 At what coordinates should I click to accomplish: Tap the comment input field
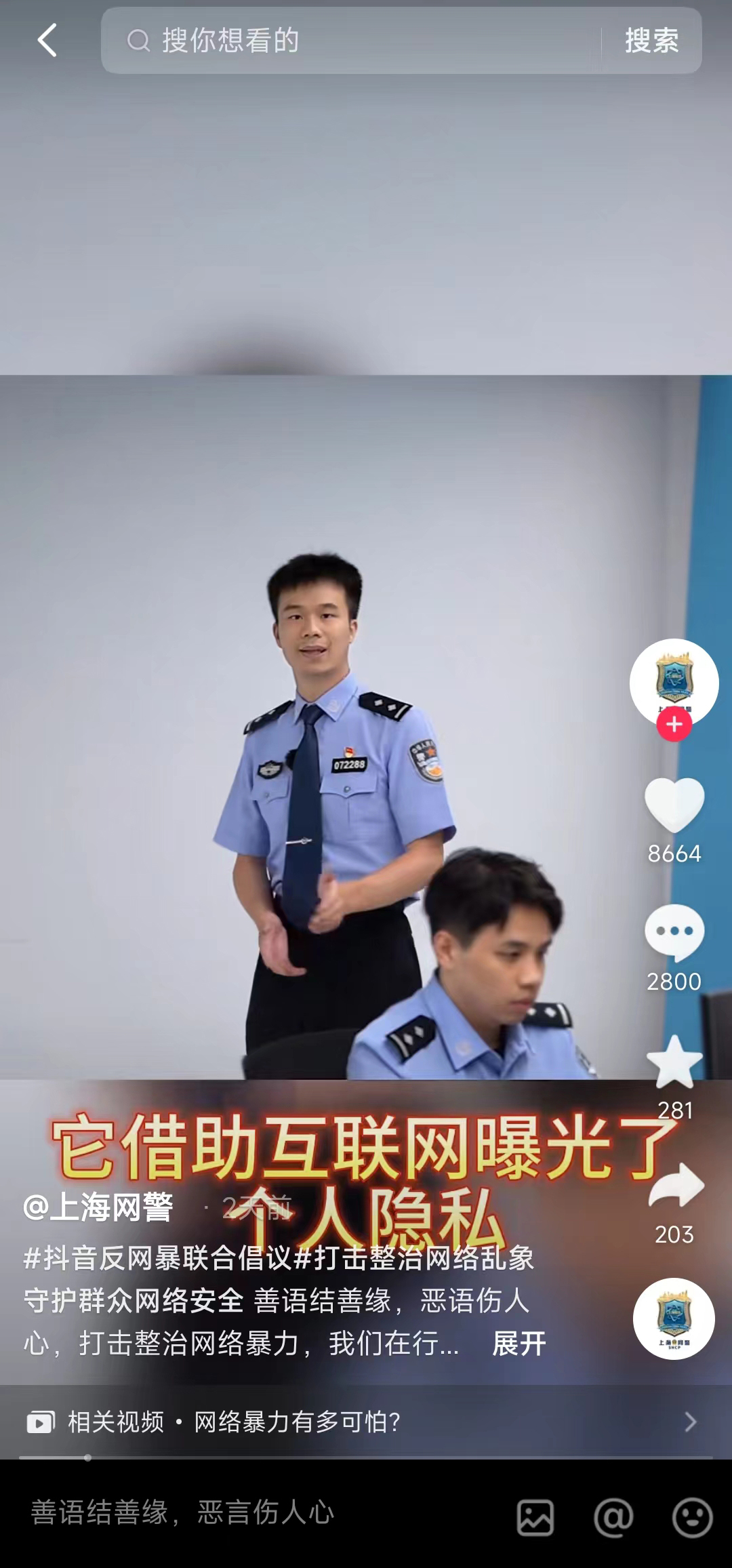pos(258,1512)
